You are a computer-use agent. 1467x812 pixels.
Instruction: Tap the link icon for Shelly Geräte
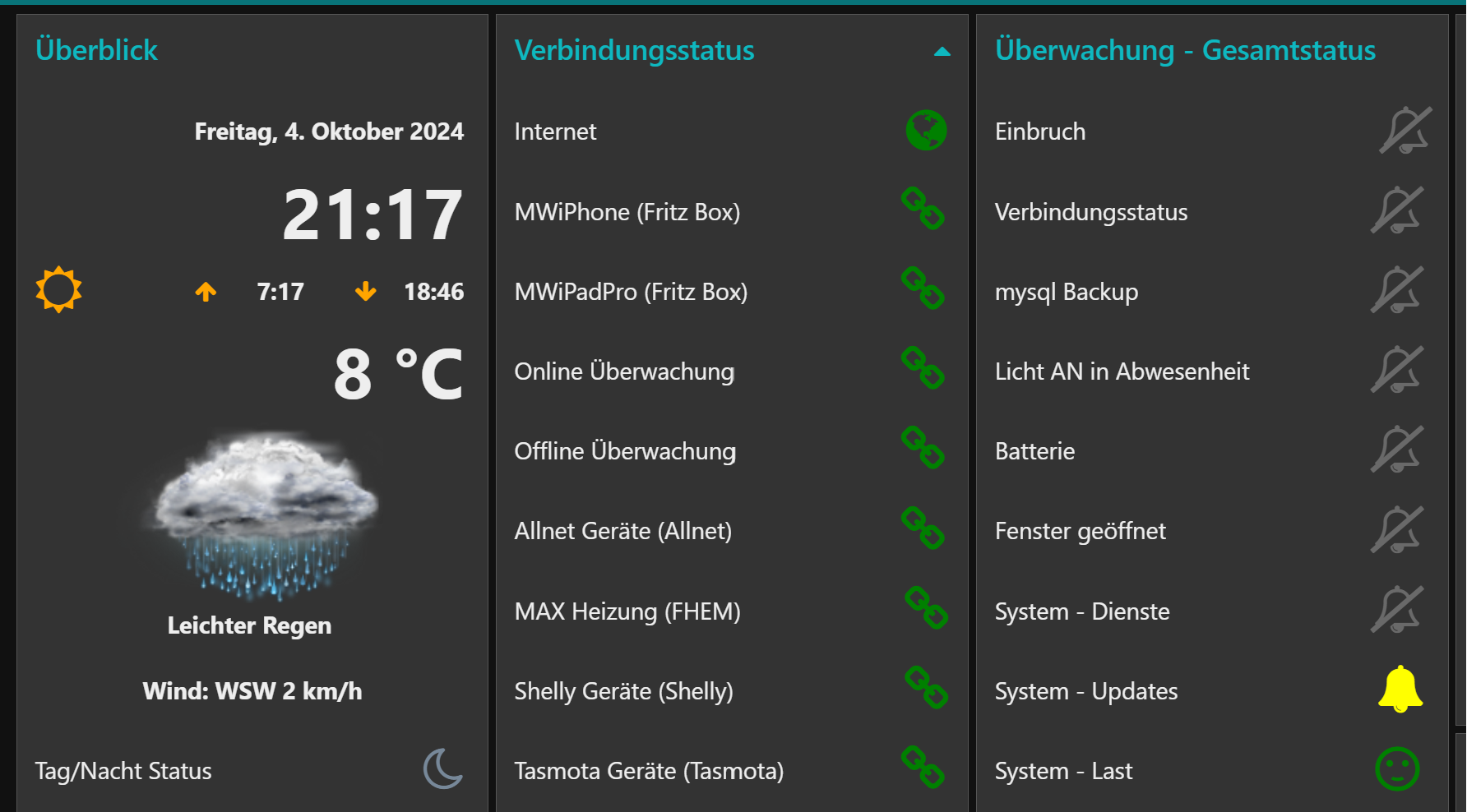point(926,688)
